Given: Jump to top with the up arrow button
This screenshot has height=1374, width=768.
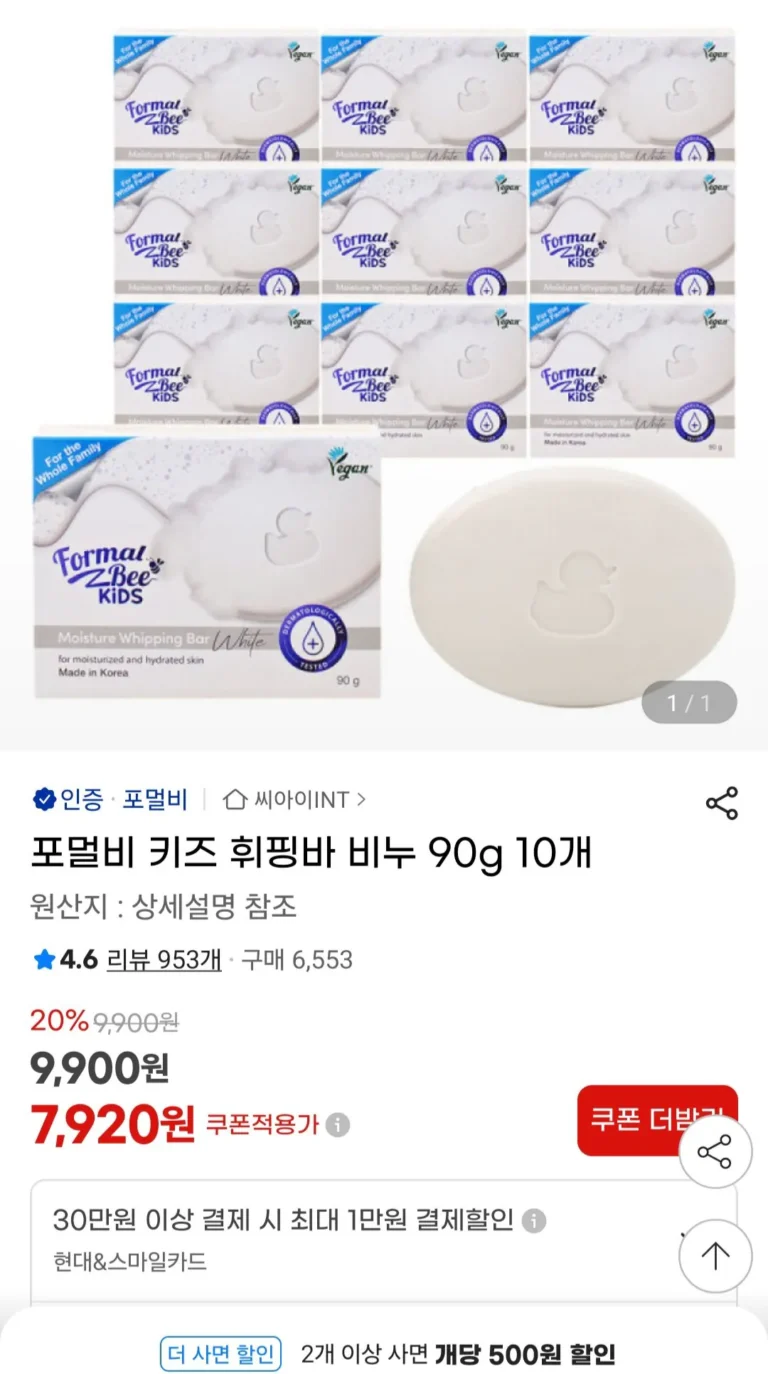Looking at the screenshot, I should (x=715, y=1256).
